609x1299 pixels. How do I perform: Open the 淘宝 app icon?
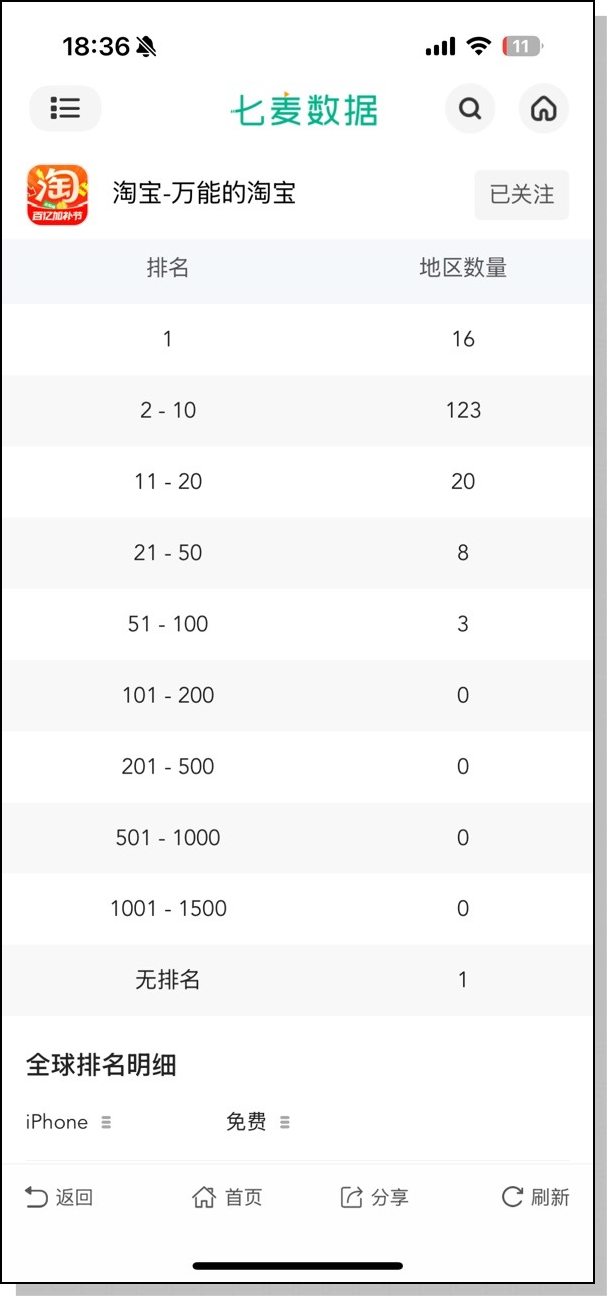57,195
